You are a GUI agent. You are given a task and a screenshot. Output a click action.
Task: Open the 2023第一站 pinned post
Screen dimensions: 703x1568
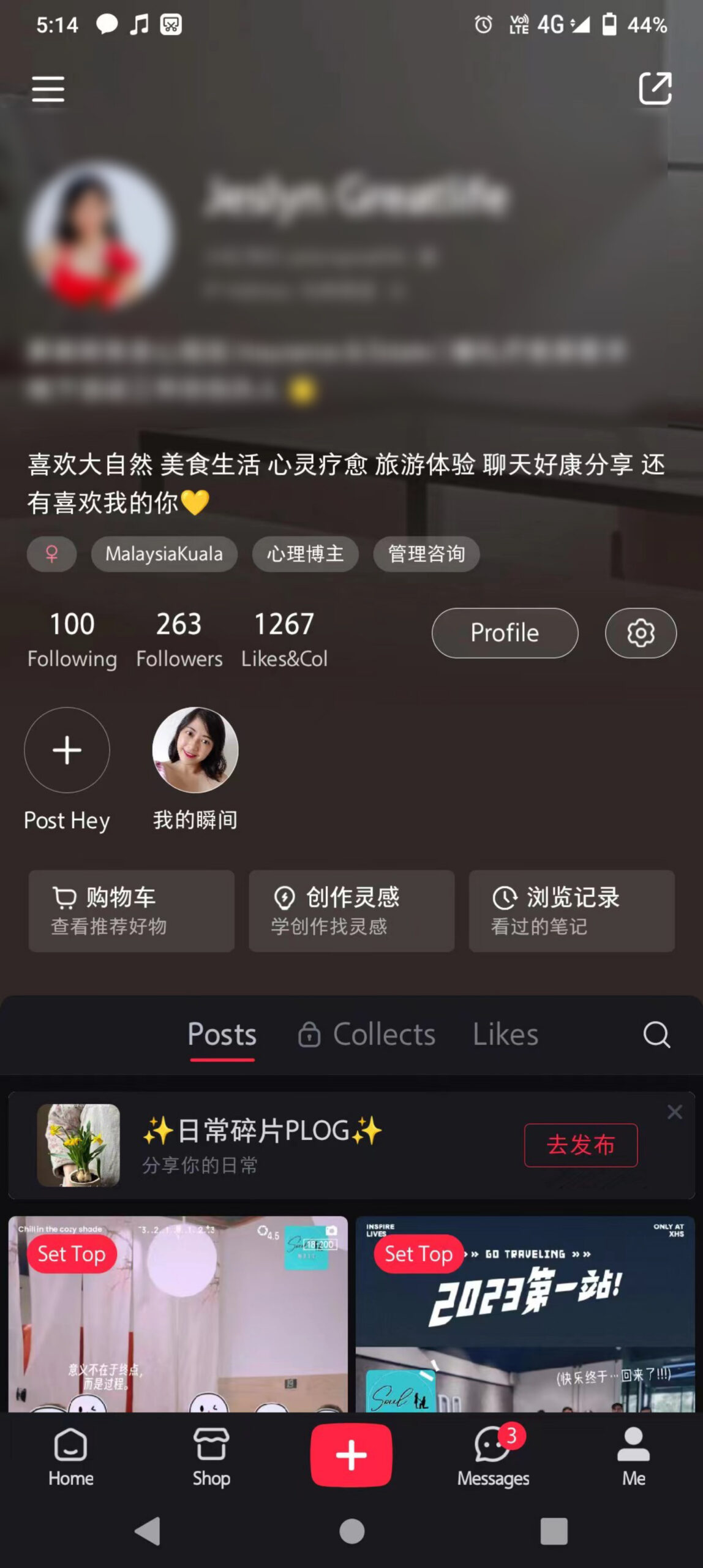click(525, 1314)
